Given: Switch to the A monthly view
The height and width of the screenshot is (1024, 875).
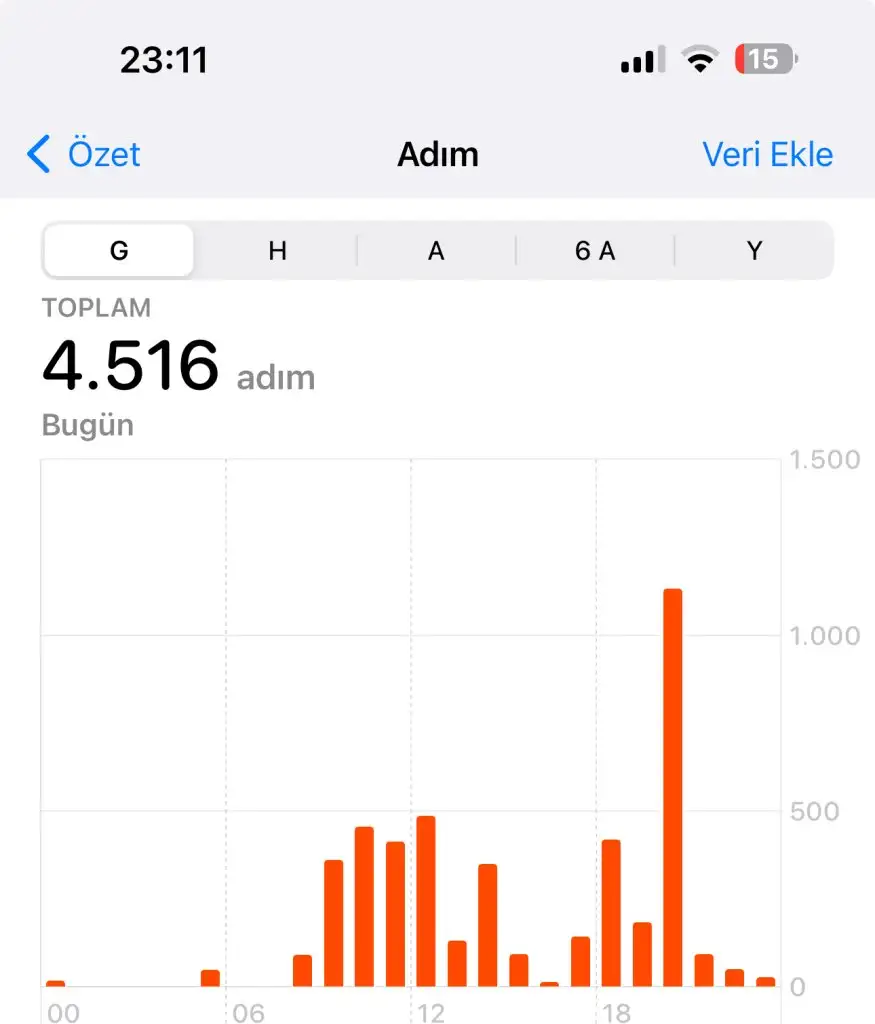Looking at the screenshot, I should [x=436, y=251].
